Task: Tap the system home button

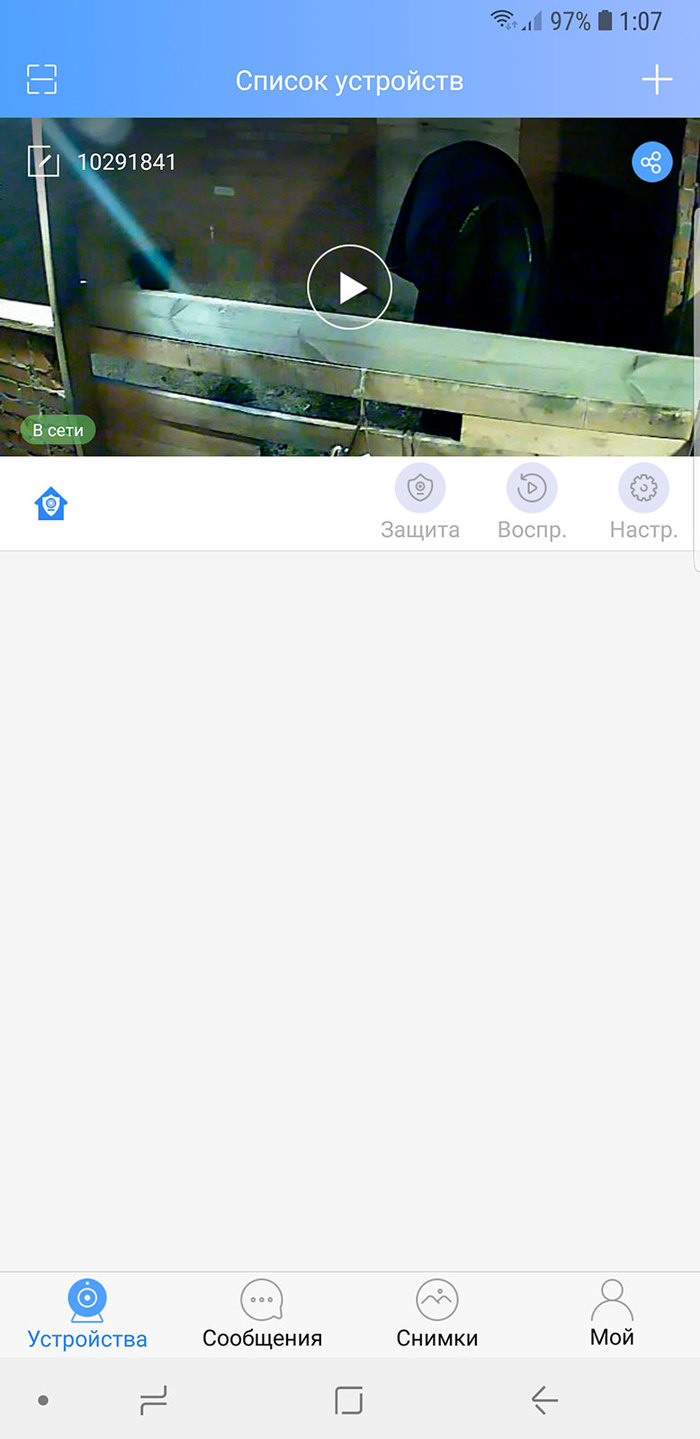Action: pyautogui.click(x=349, y=1400)
